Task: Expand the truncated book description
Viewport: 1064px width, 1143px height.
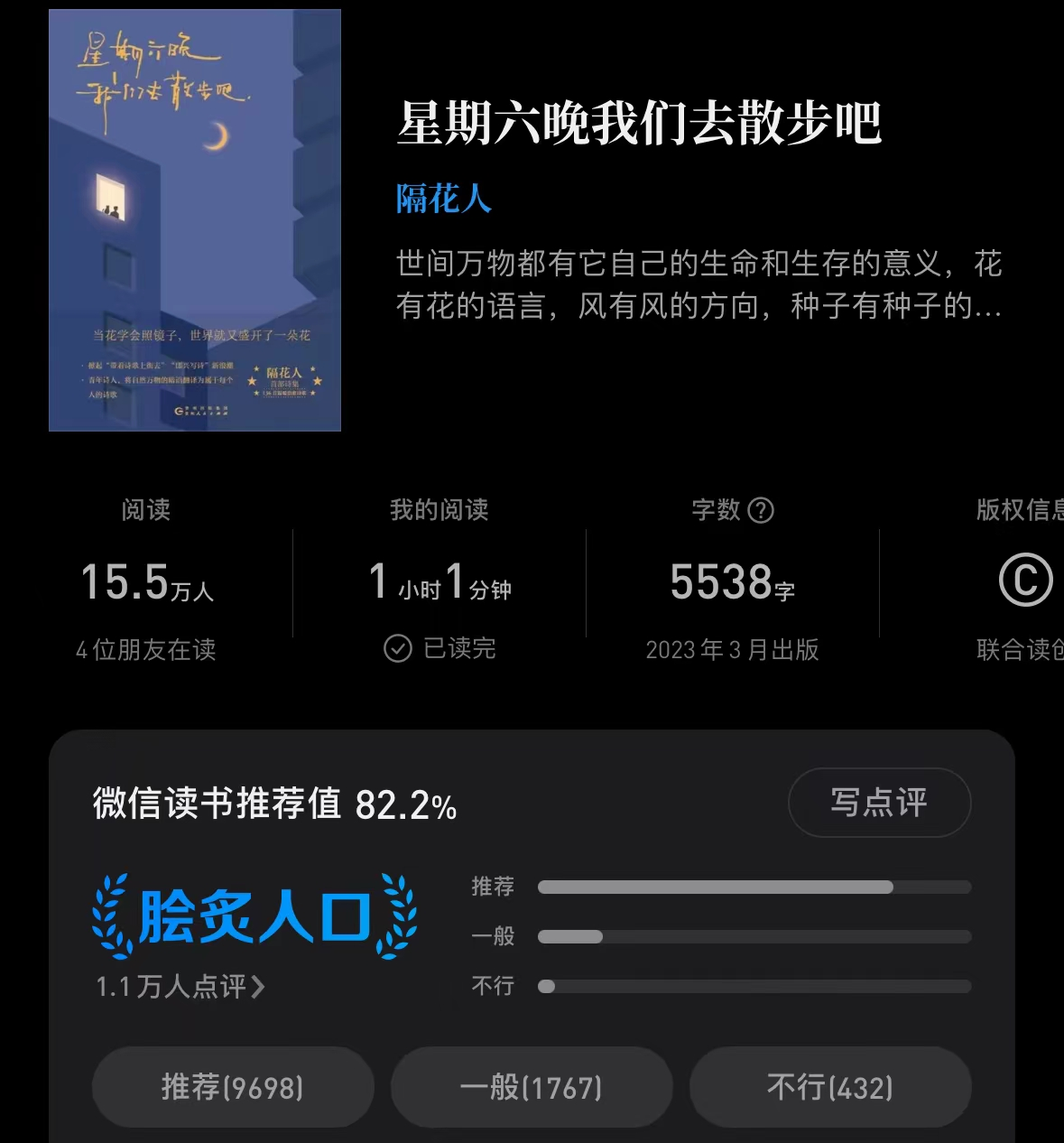Action: 699,285
